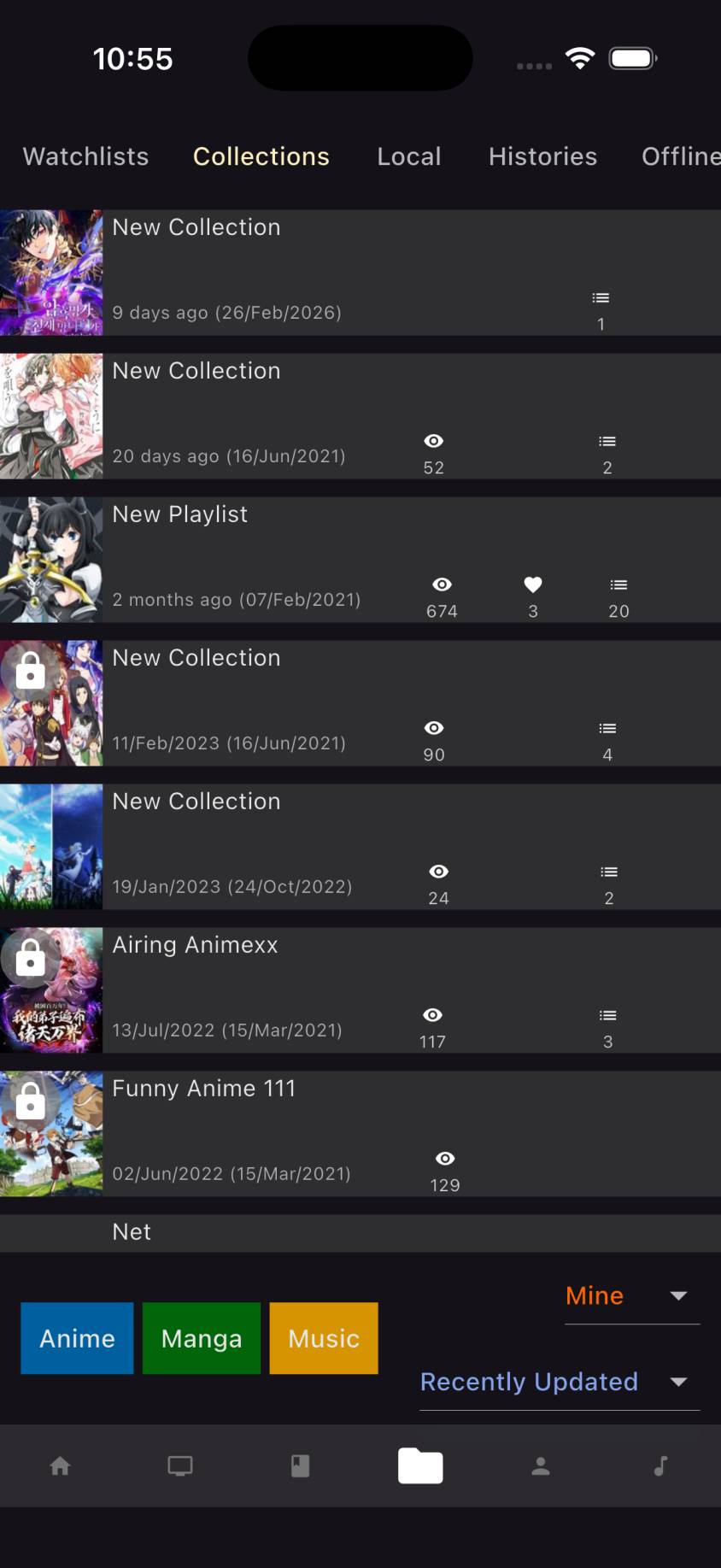
Task: Go to the home tab
Action: pyautogui.click(x=60, y=1466)
